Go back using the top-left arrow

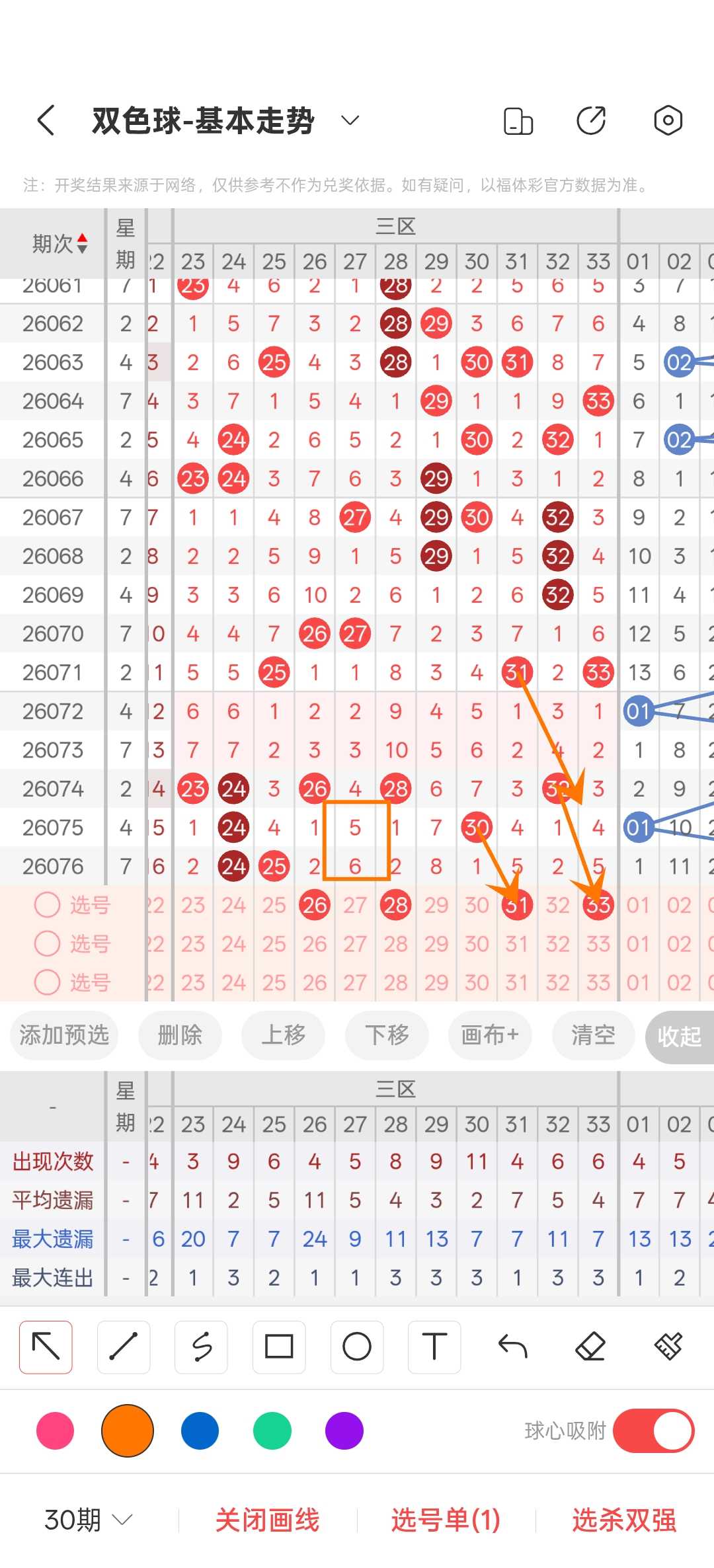[46, 121]
